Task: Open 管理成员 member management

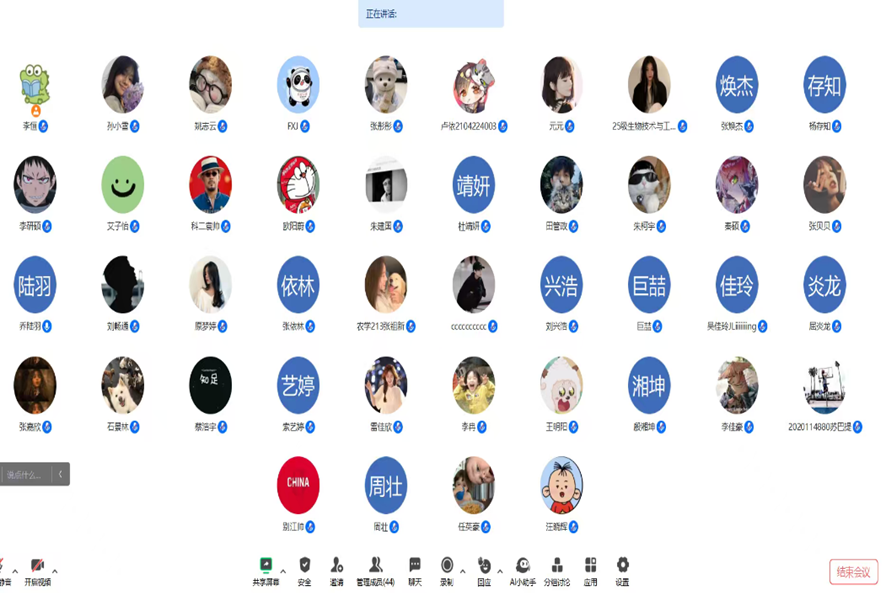Action: click(x=375, y=570)
